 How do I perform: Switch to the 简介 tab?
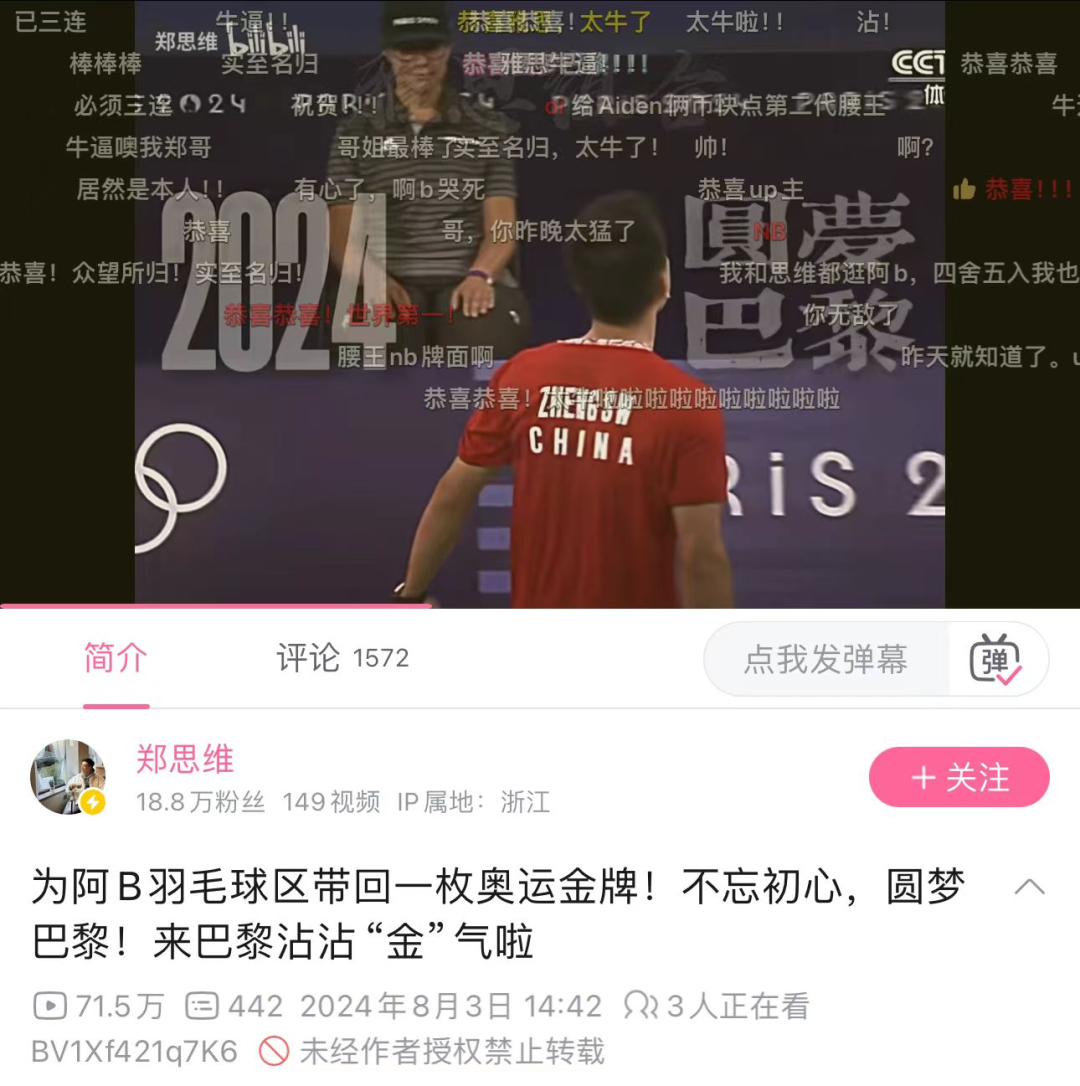115,659
